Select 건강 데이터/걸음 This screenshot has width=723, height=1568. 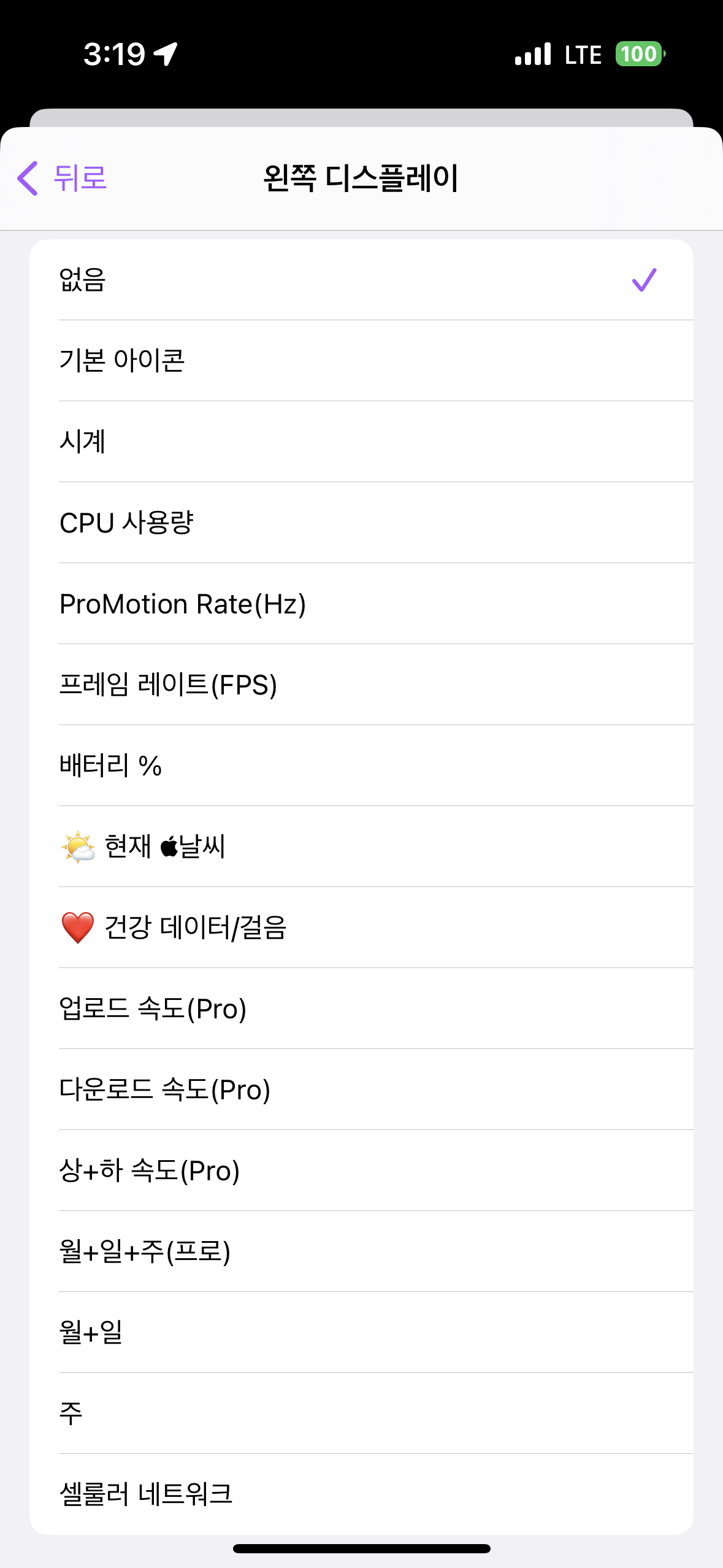[x=361, y=928]
